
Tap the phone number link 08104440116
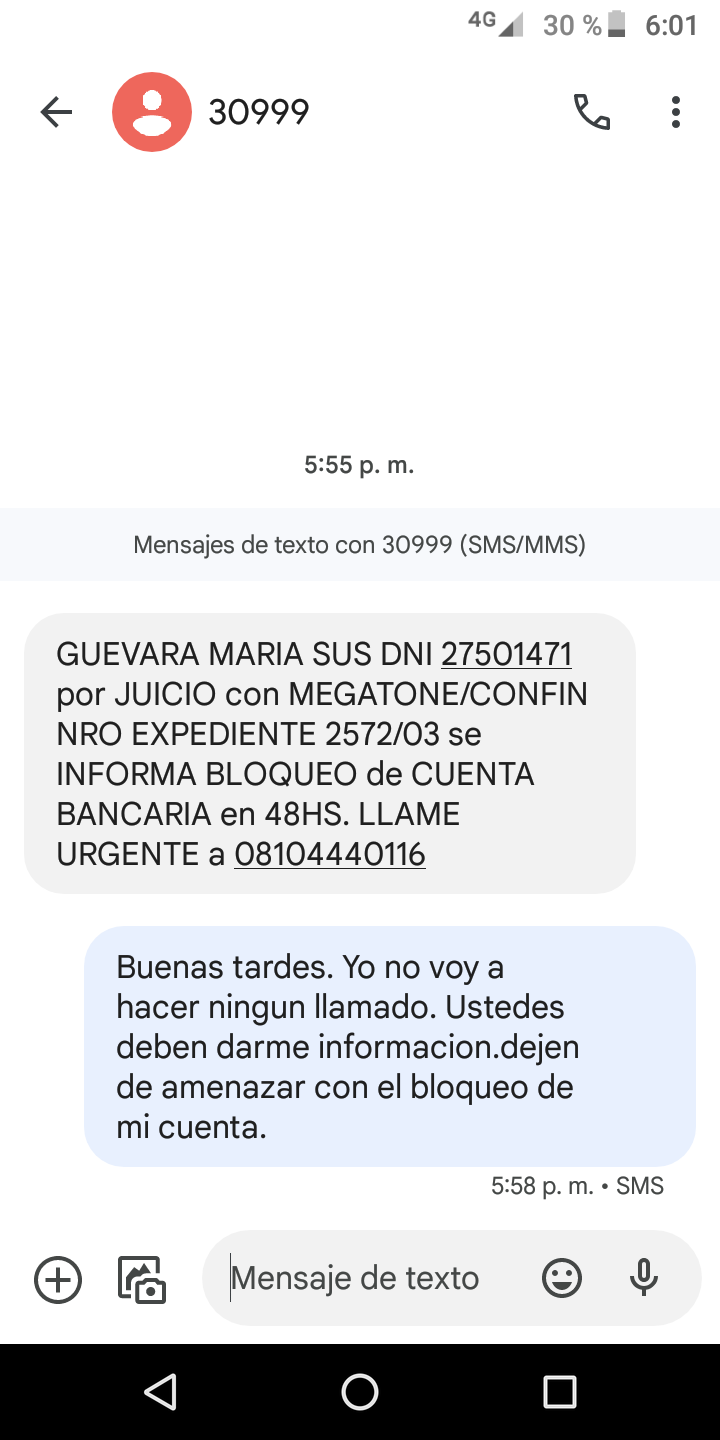(x=330, y=854)
